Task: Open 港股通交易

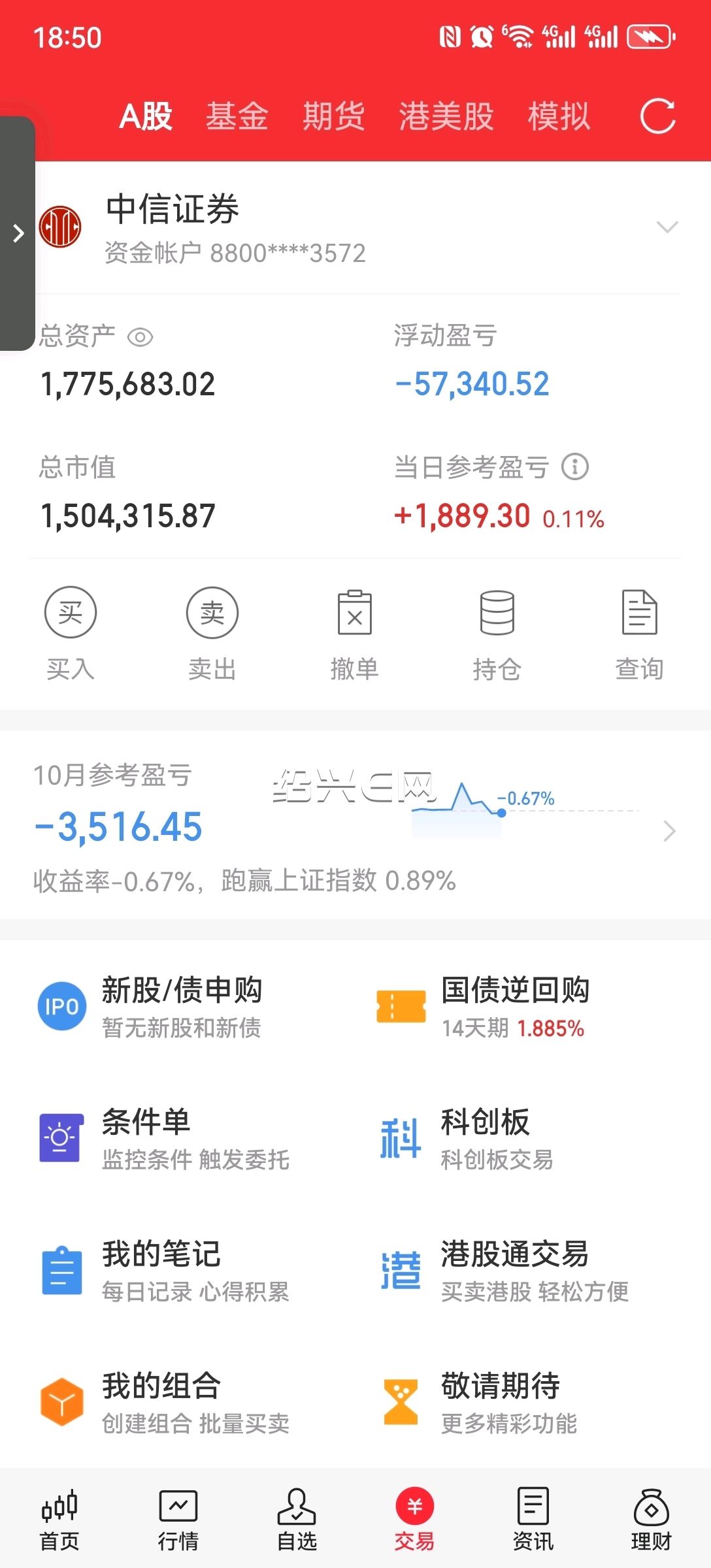Action: pyautogui.click(x=515, y=1271)
